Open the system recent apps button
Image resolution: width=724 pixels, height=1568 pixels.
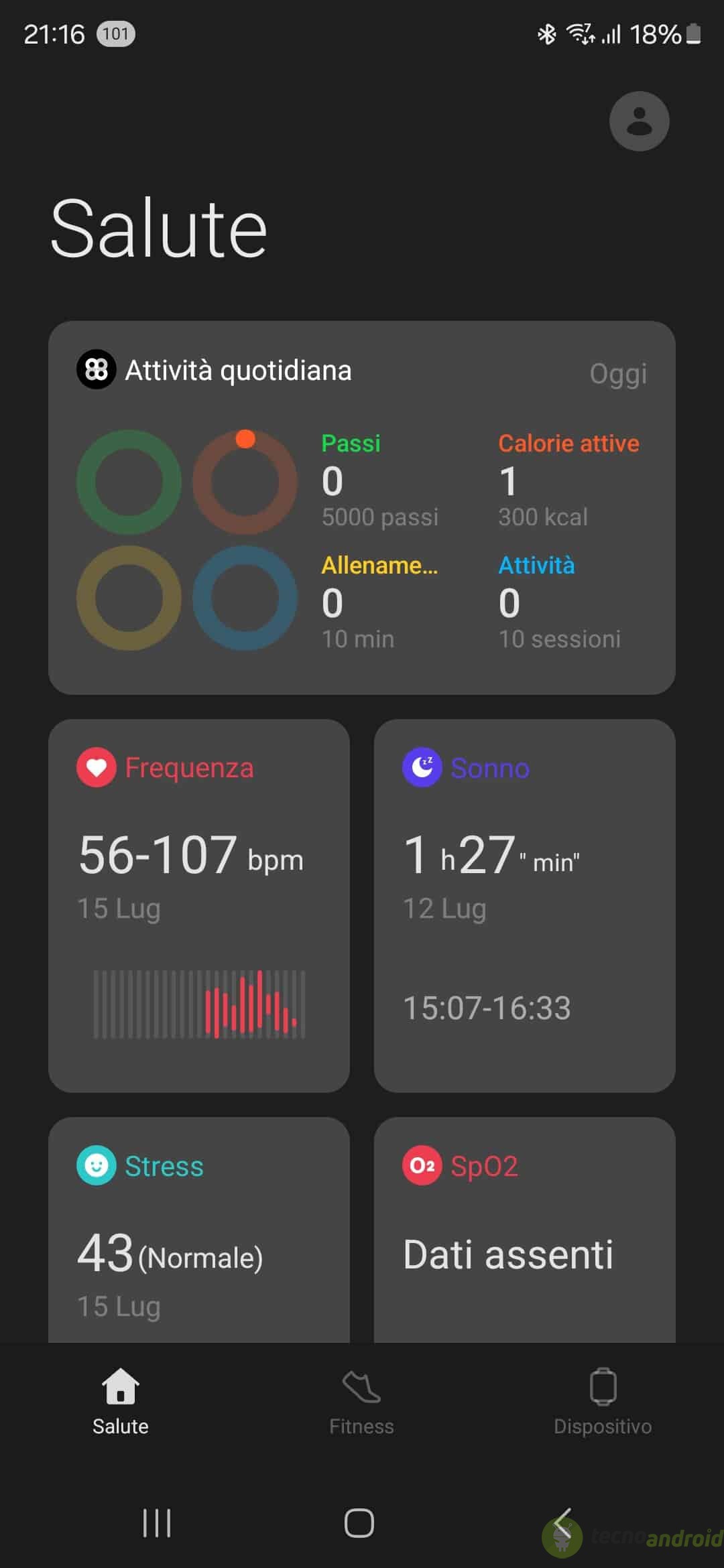coord(157,1523)
